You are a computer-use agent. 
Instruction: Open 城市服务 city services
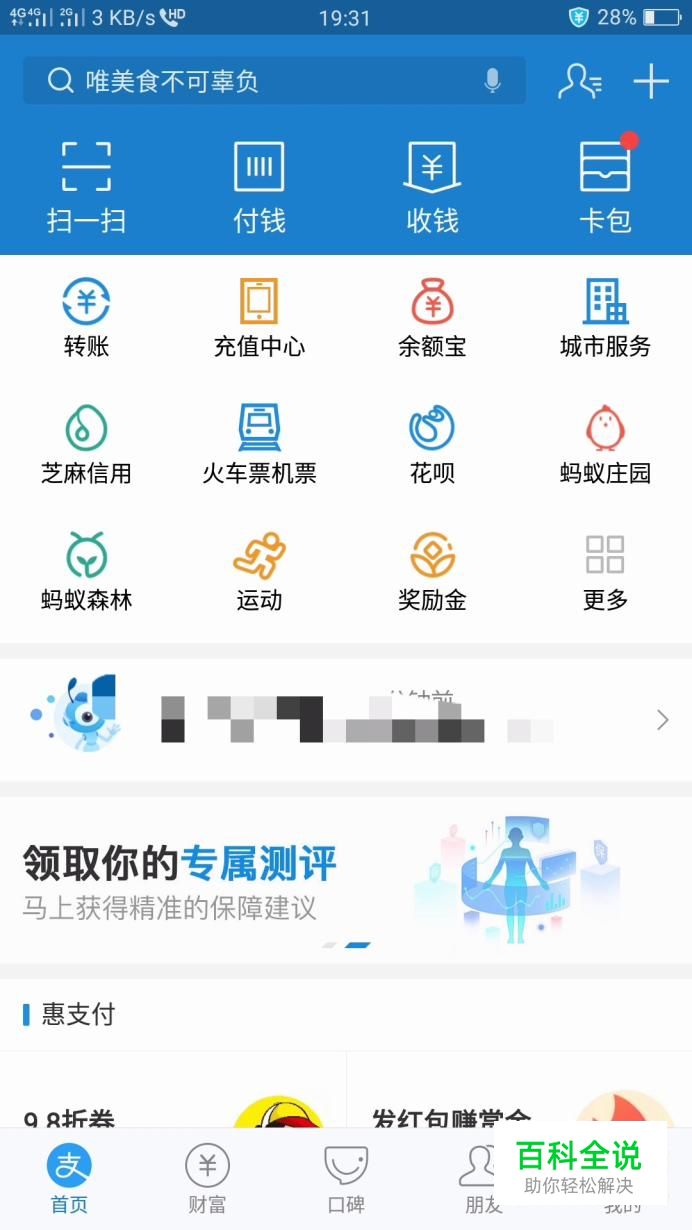605,318
